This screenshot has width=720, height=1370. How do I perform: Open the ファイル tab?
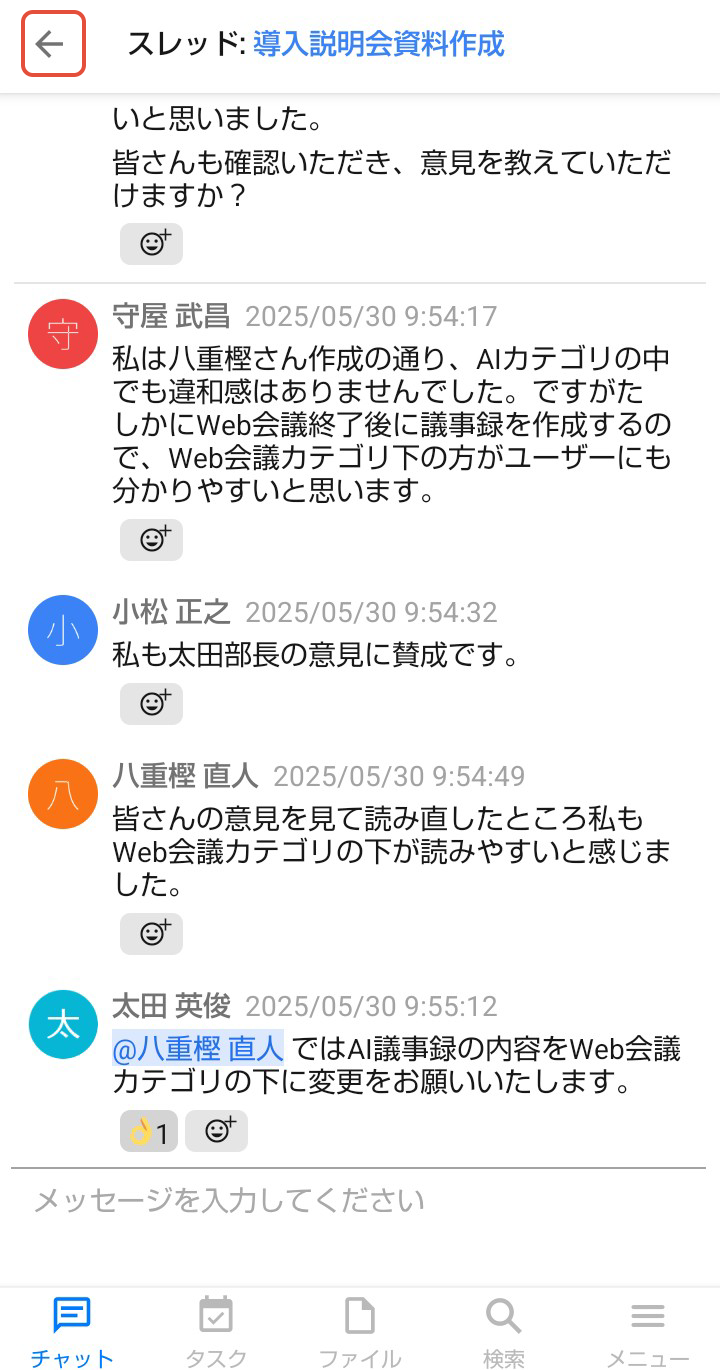(x=360, y=1330)
